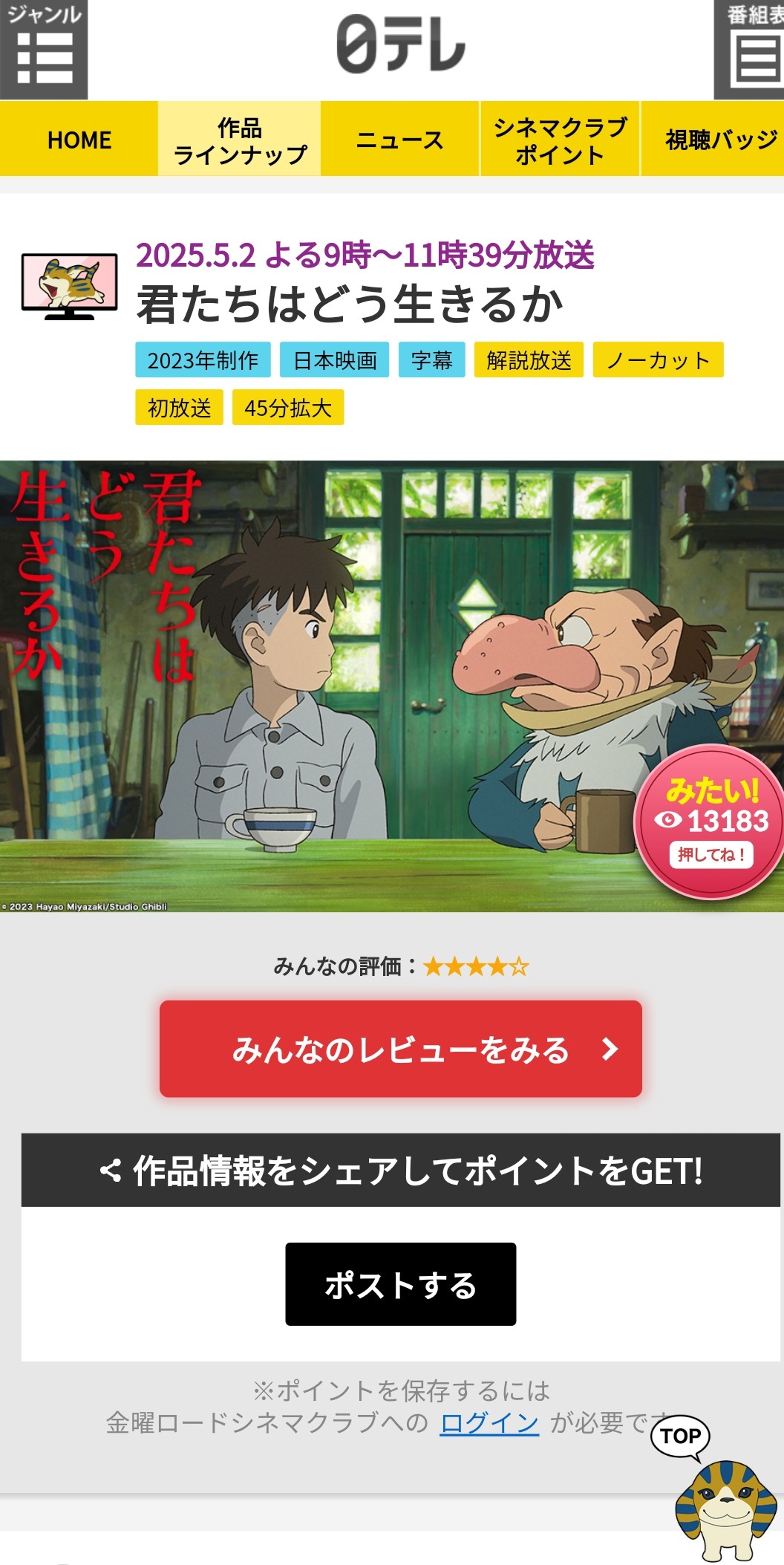Open the 番組表 program guide
The image size is (784, 1565).
click(750, 49)
